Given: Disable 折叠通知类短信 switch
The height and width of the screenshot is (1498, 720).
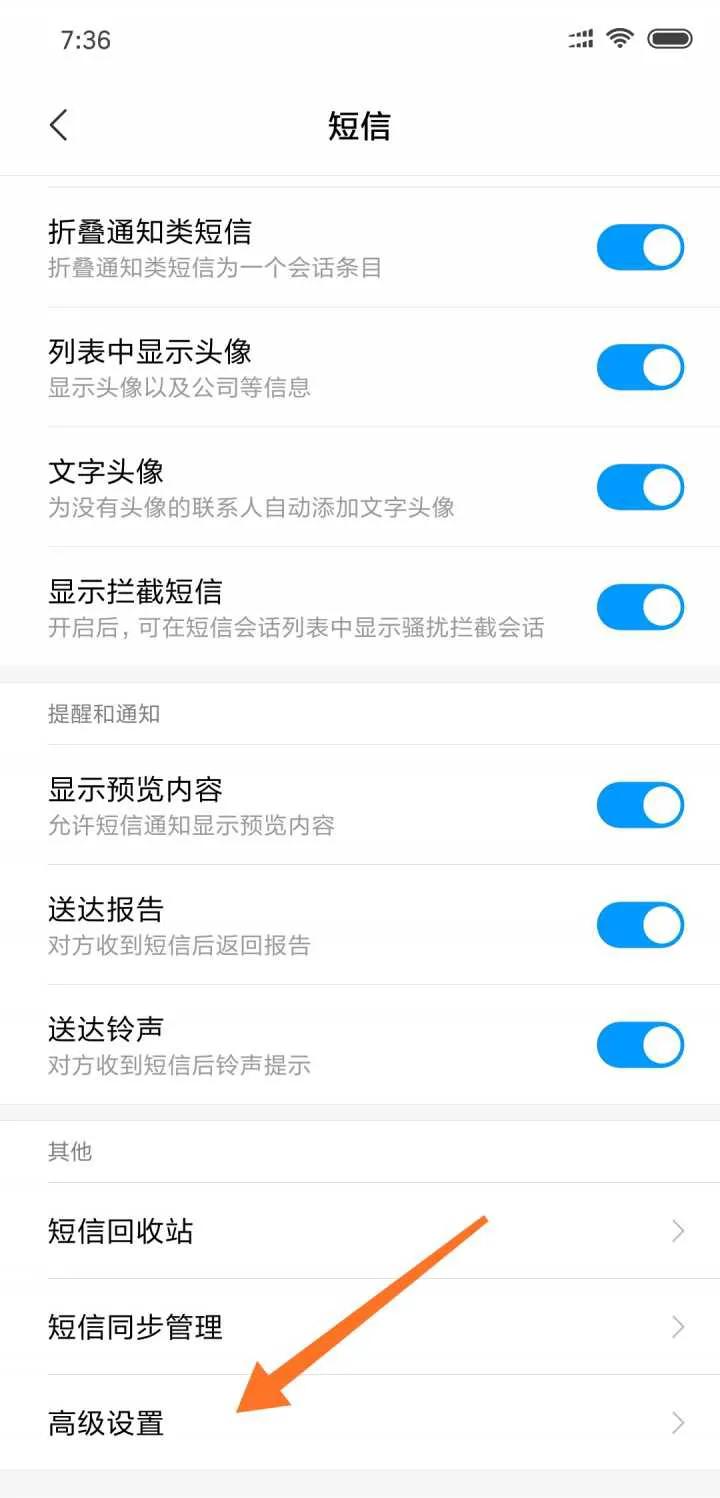Looking at the screenshot, I should [639, 246].
